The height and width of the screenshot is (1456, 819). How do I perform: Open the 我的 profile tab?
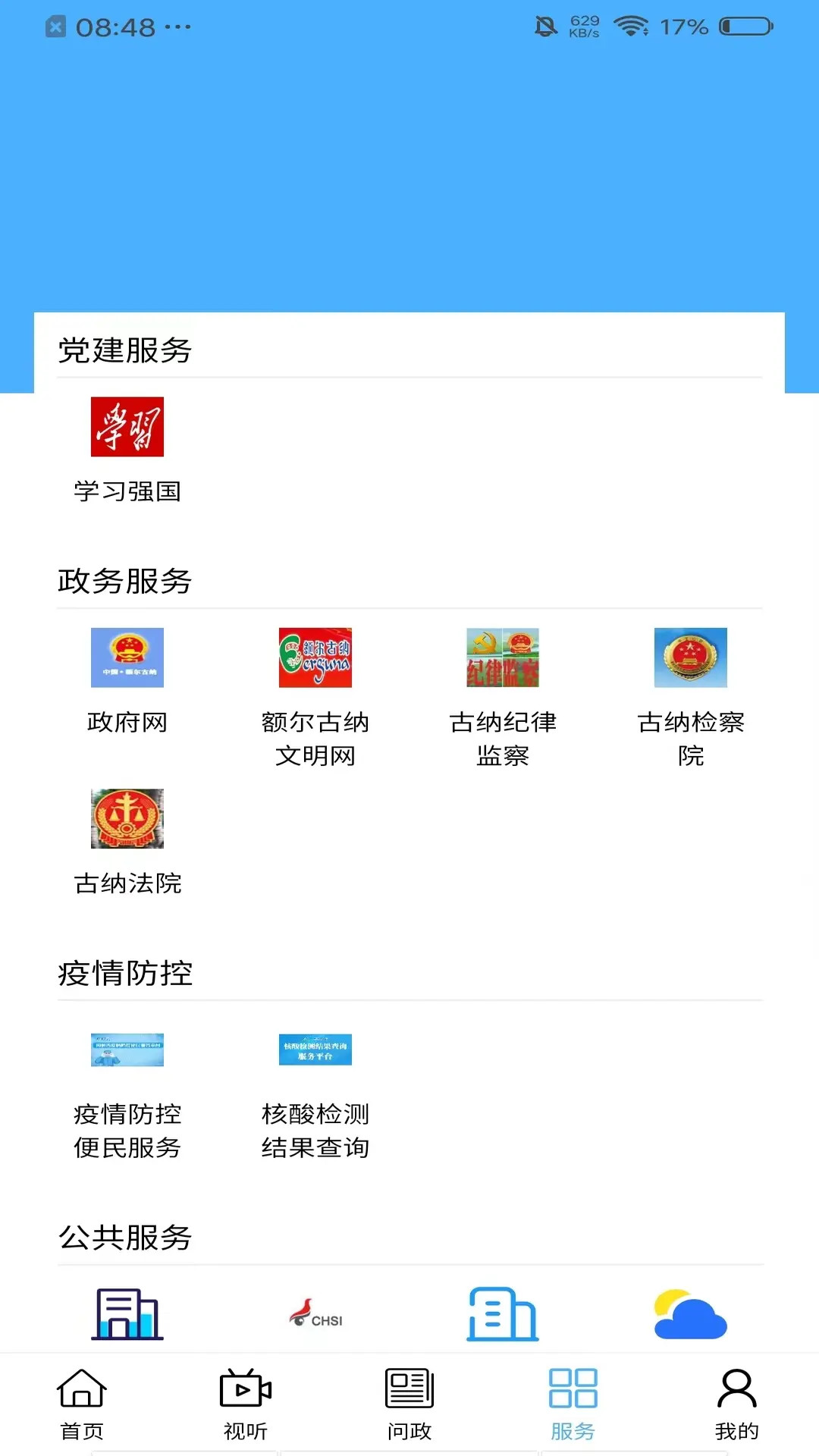coord(736,1403)
